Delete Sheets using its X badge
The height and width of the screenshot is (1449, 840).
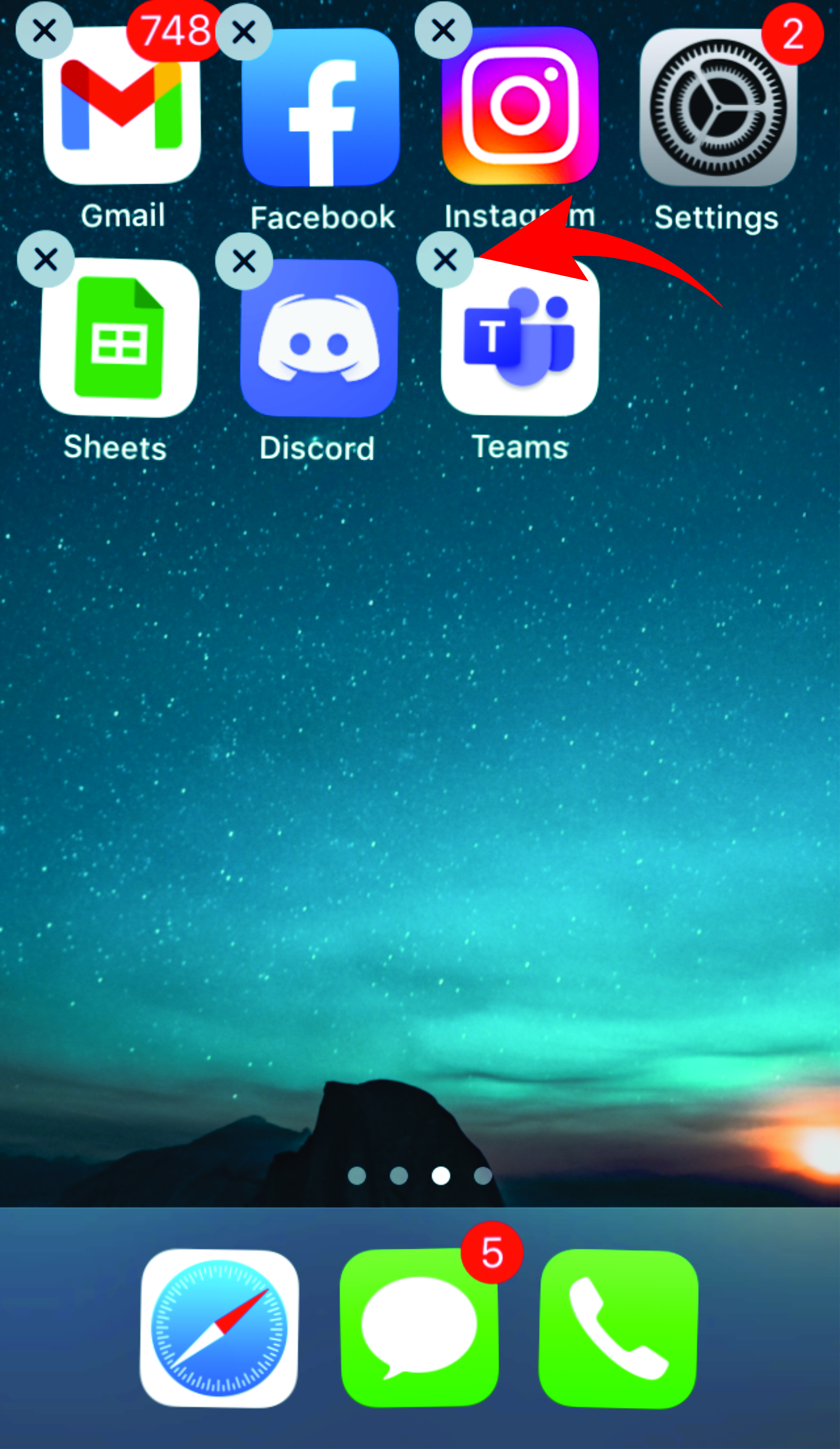tap(45, 259)
